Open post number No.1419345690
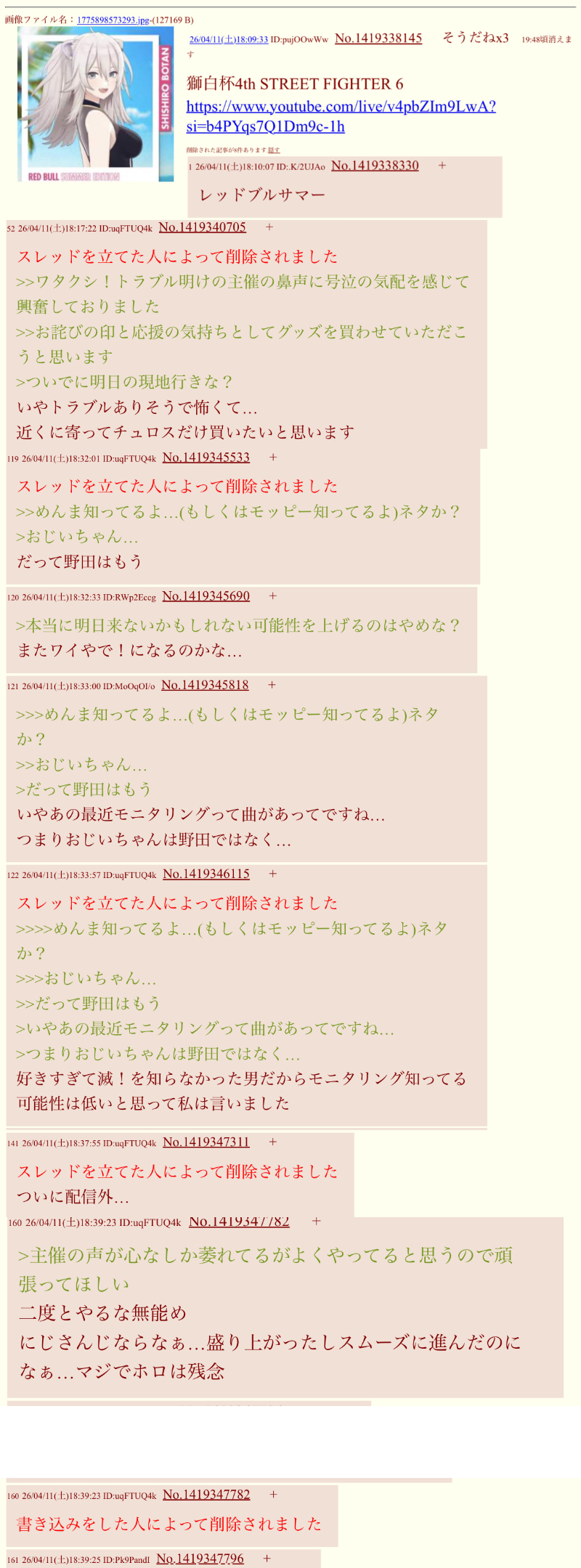 pos(206,596)
